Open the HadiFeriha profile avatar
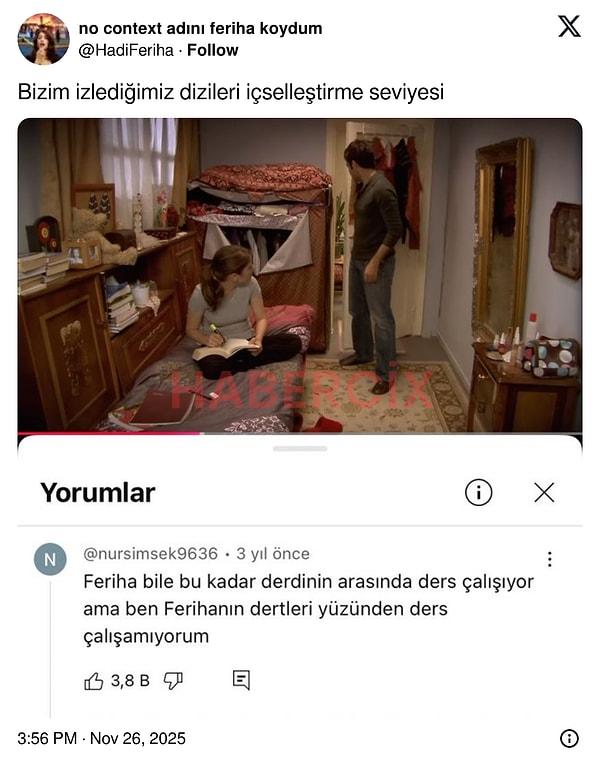The width and height of the screenshot is (600, 769). [x=43, y=39]
